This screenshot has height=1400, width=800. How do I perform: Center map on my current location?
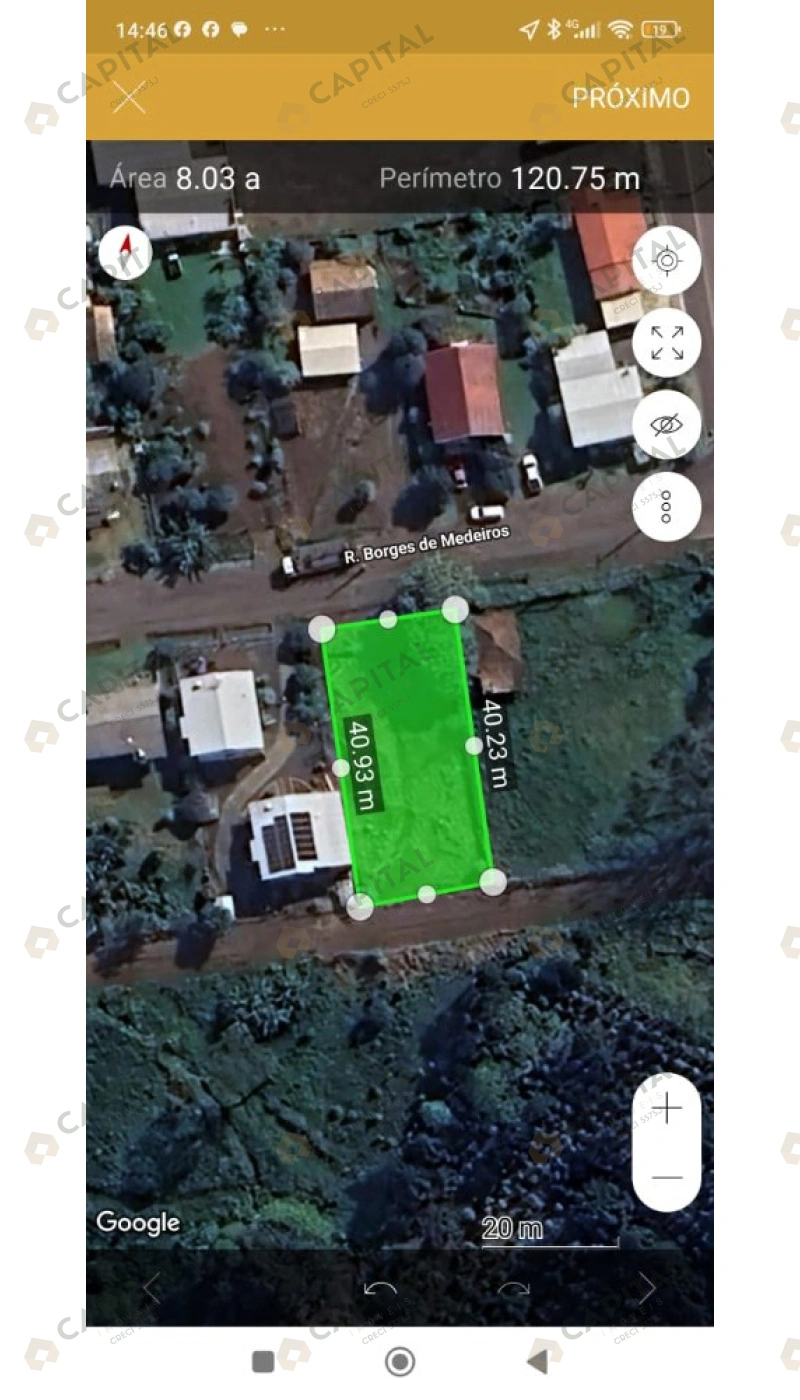667,261
